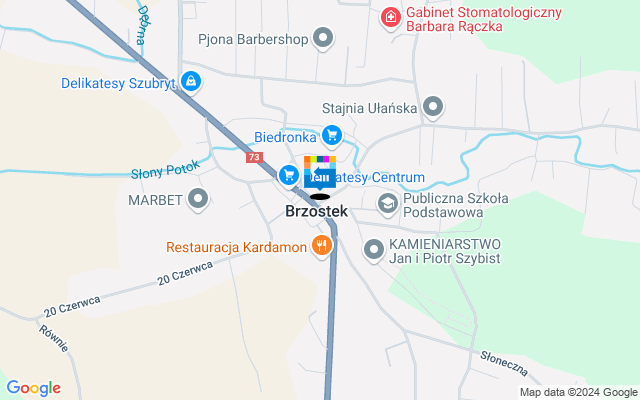This screenshot has height=400, width=640.
Task: Select the colorful location marker above Brzostek
Action: [320, 173]
